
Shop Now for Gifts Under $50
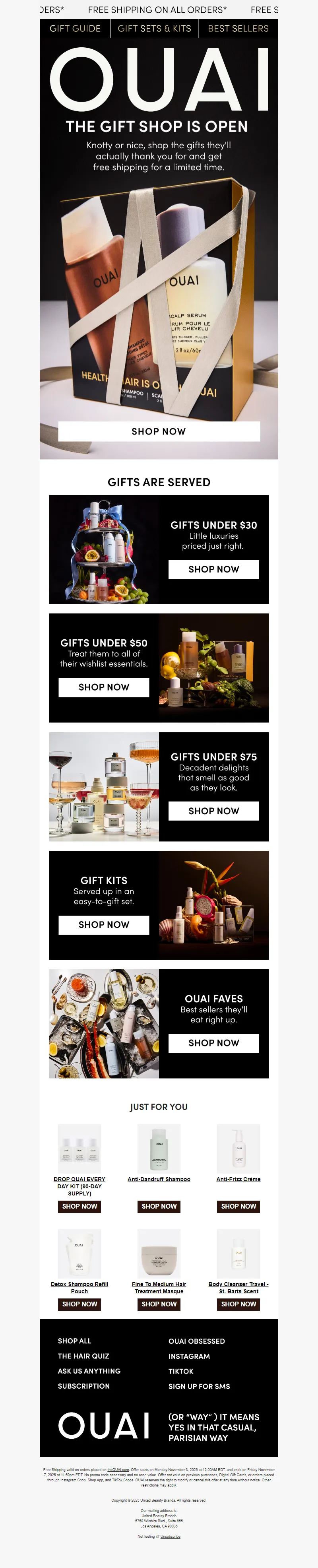104,687
